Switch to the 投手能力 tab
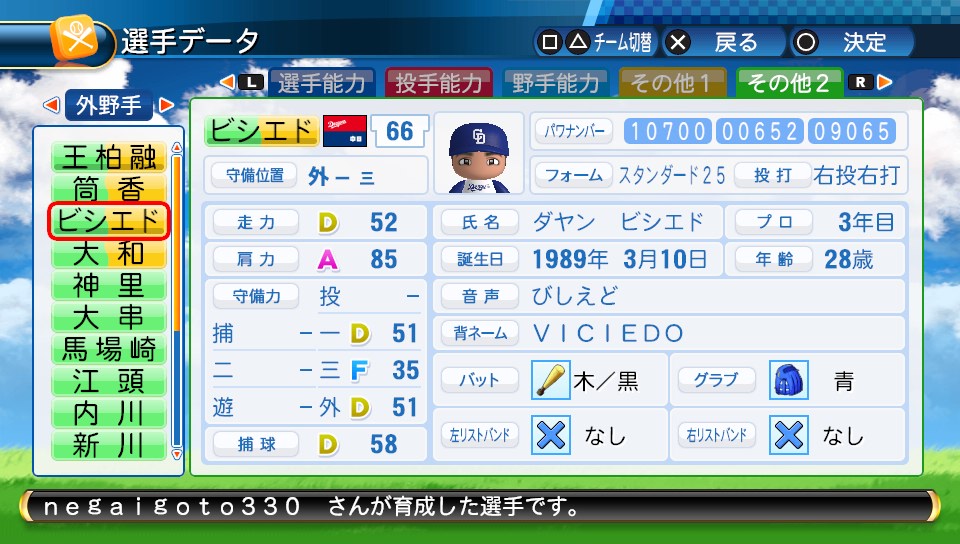This screenshot has width=960, height=544. click(x=438, y=83)
